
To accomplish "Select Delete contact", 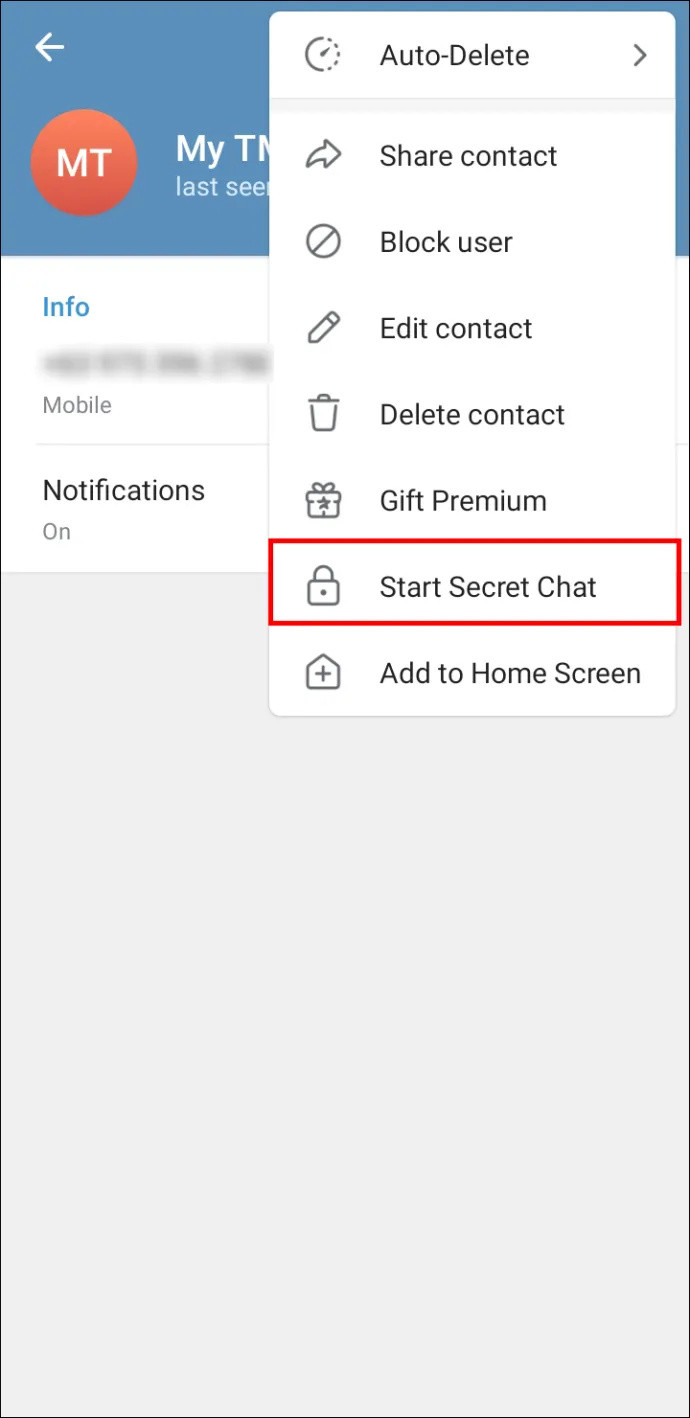I will coord(472,414).
